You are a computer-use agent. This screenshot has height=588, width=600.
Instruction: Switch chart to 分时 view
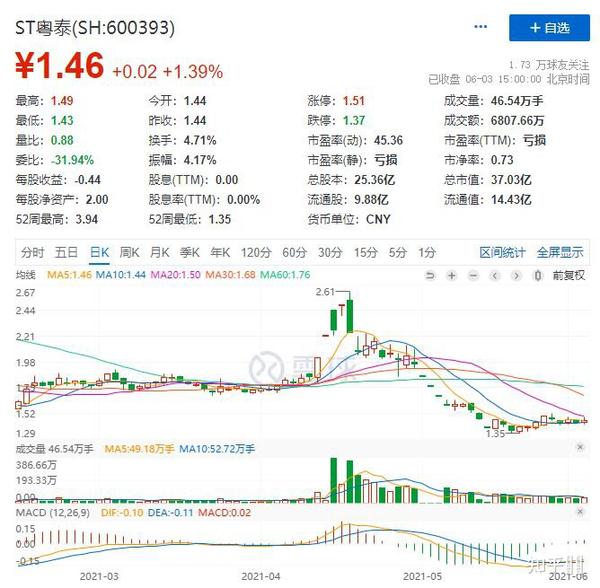pos(32,252)
